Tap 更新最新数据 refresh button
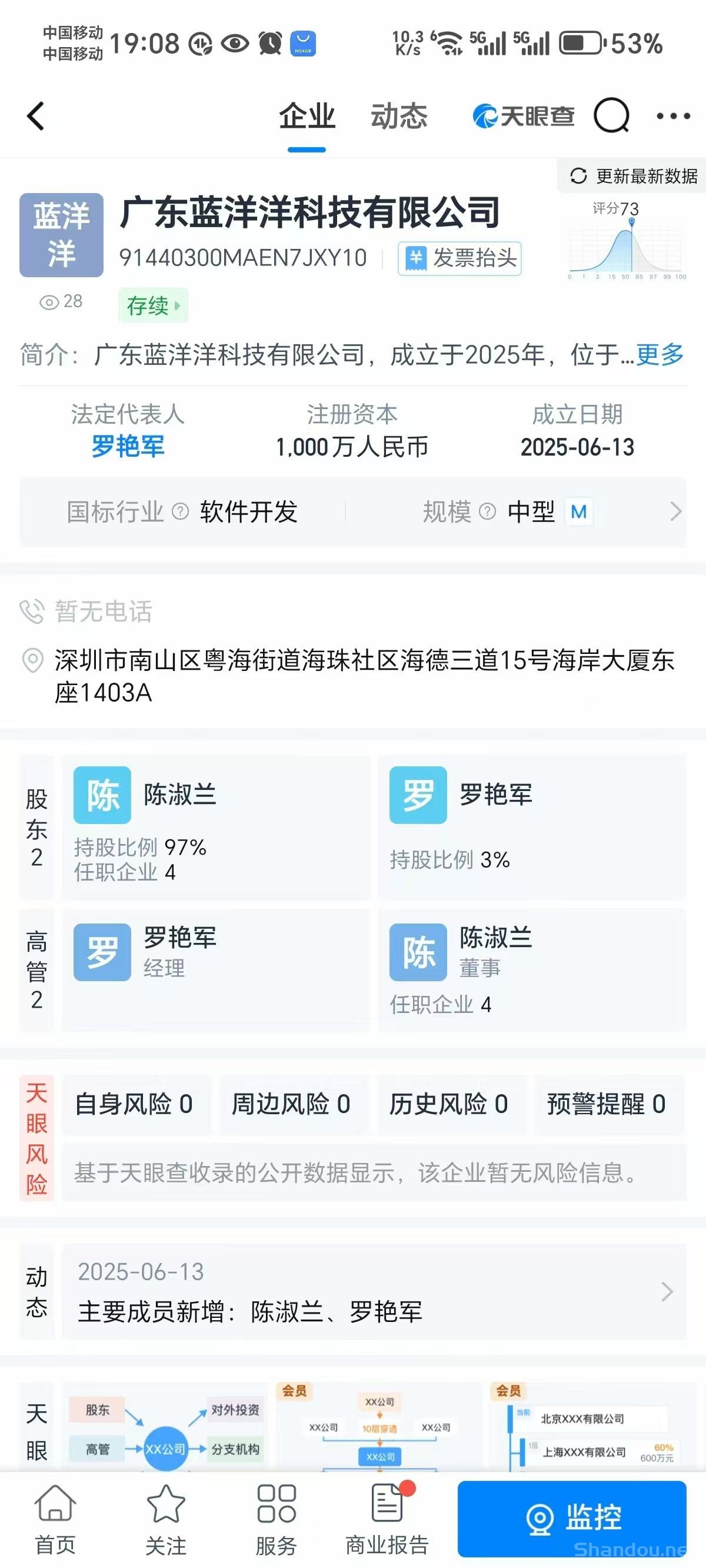The width and height of the screenshot is (706, 1568). pos(633,177)
